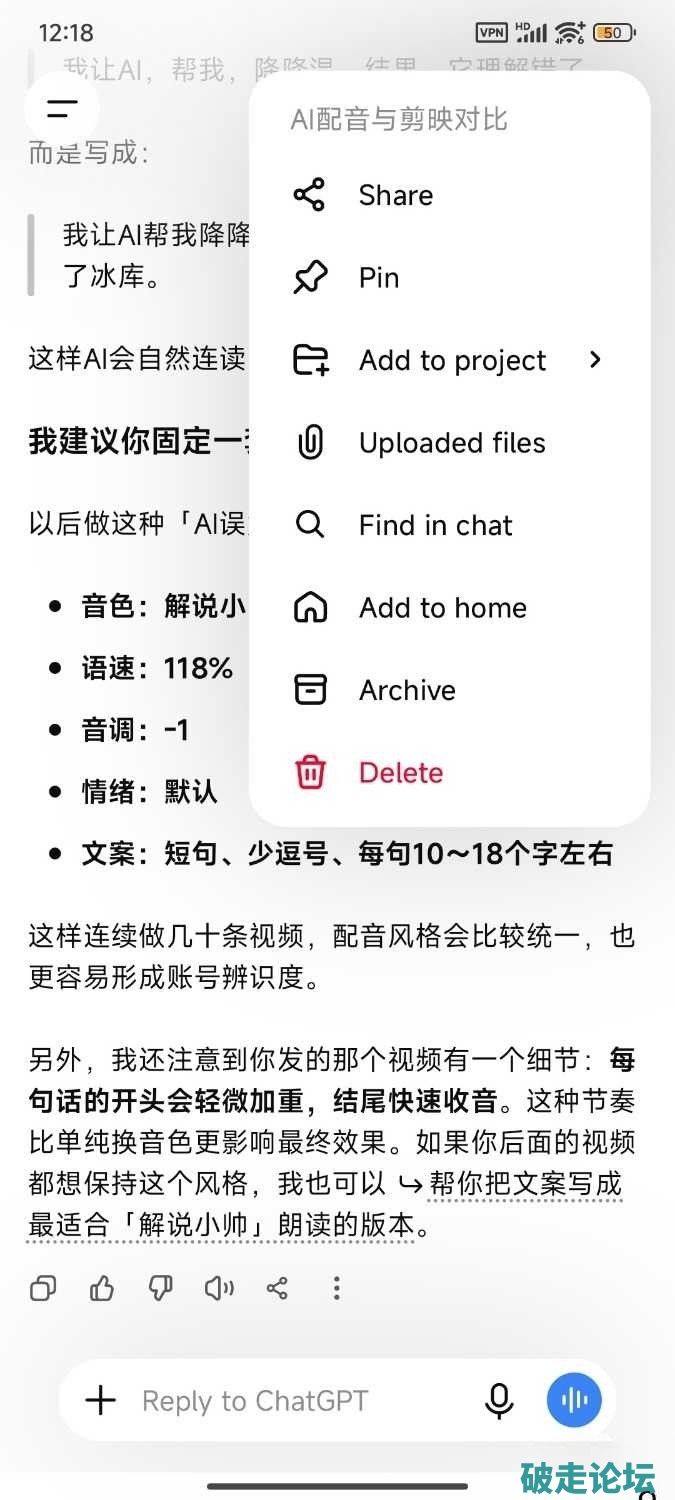Open Uploaded files
This screenshot has width=675, height=1500.
pyautogui.click(x=449, y=443)
